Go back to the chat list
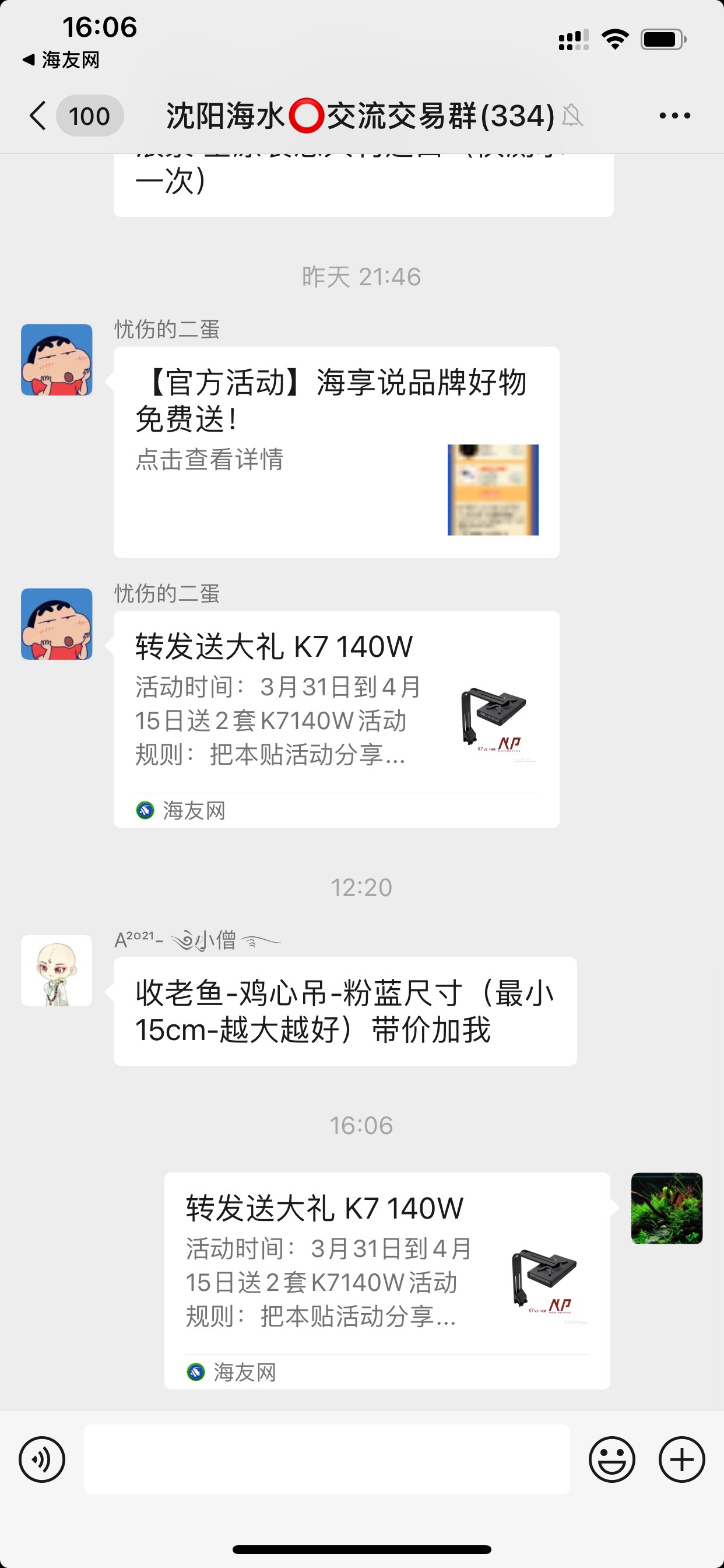 coord(38,116)
